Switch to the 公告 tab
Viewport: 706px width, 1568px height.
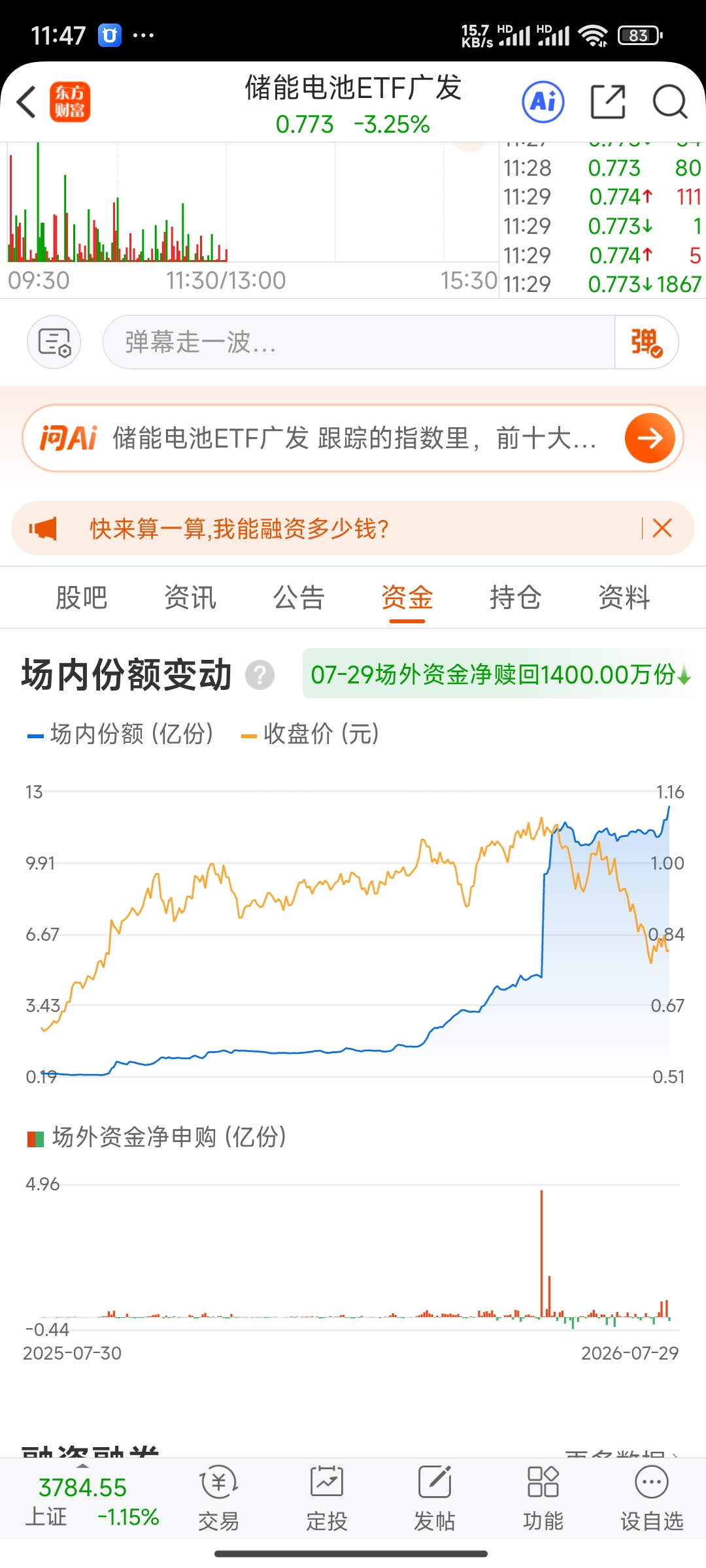pyautogui.click(x=299, y=597)
